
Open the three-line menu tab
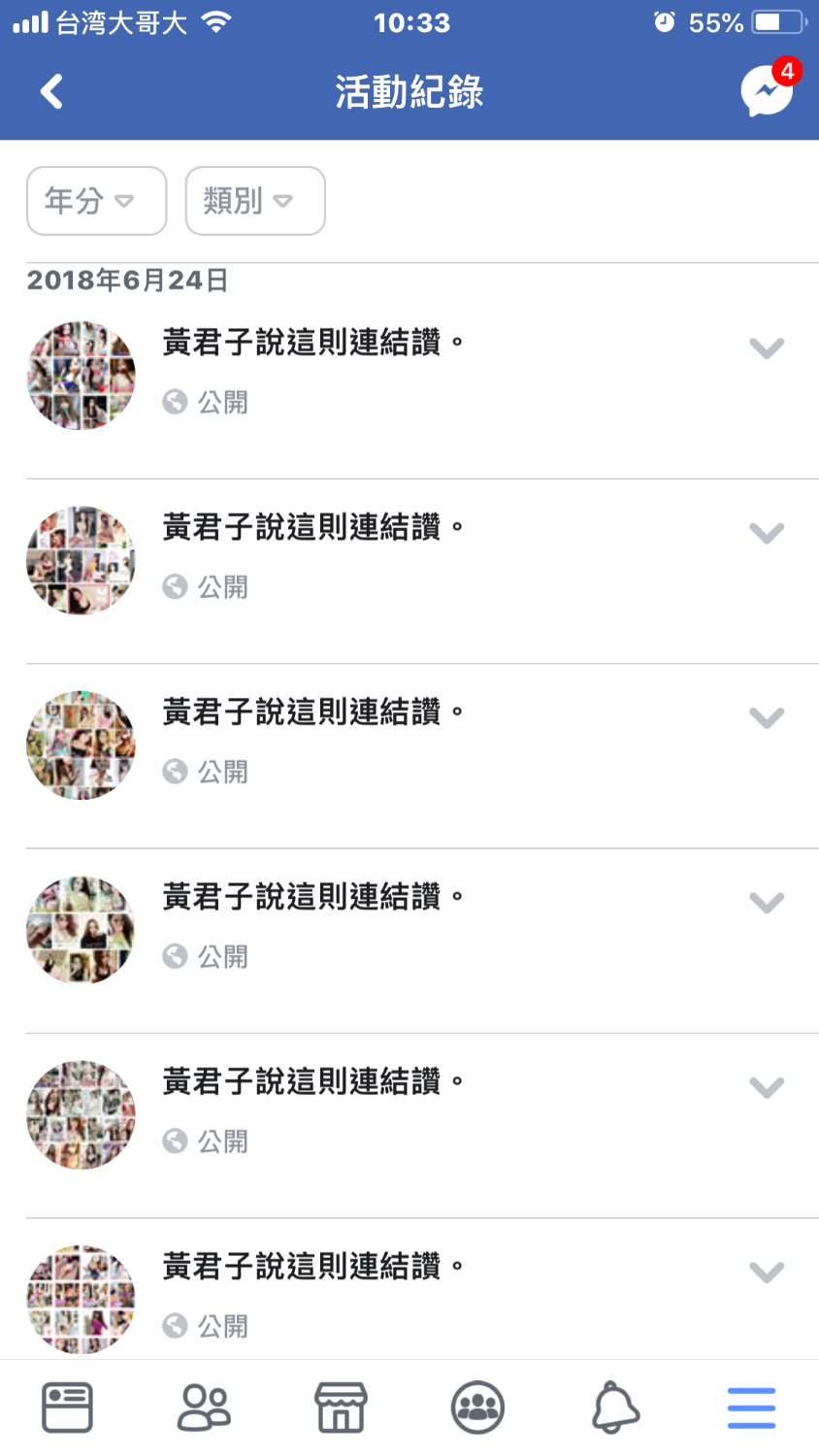(x=751, y=1407)
